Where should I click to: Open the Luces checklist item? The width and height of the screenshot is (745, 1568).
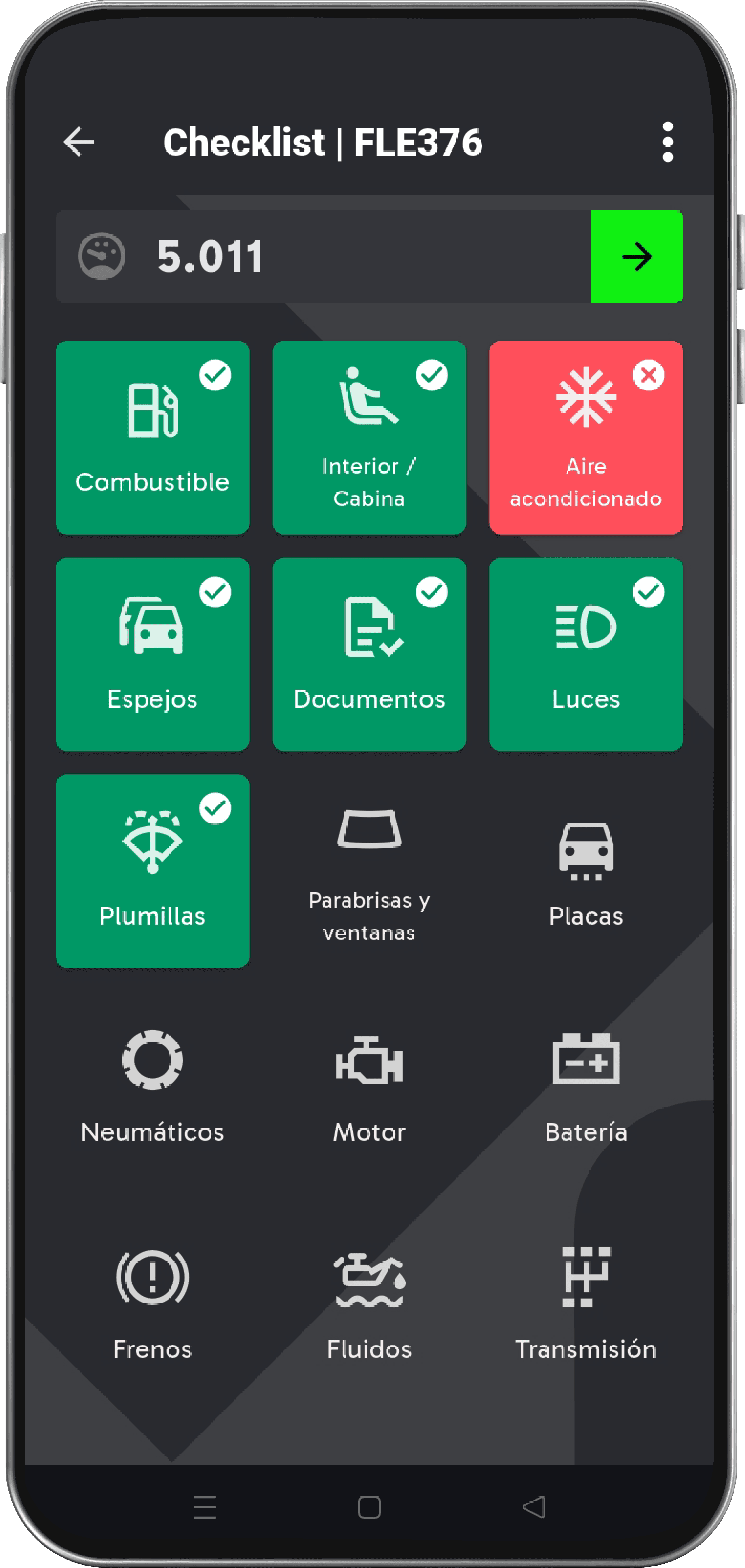tap(585, 654)
